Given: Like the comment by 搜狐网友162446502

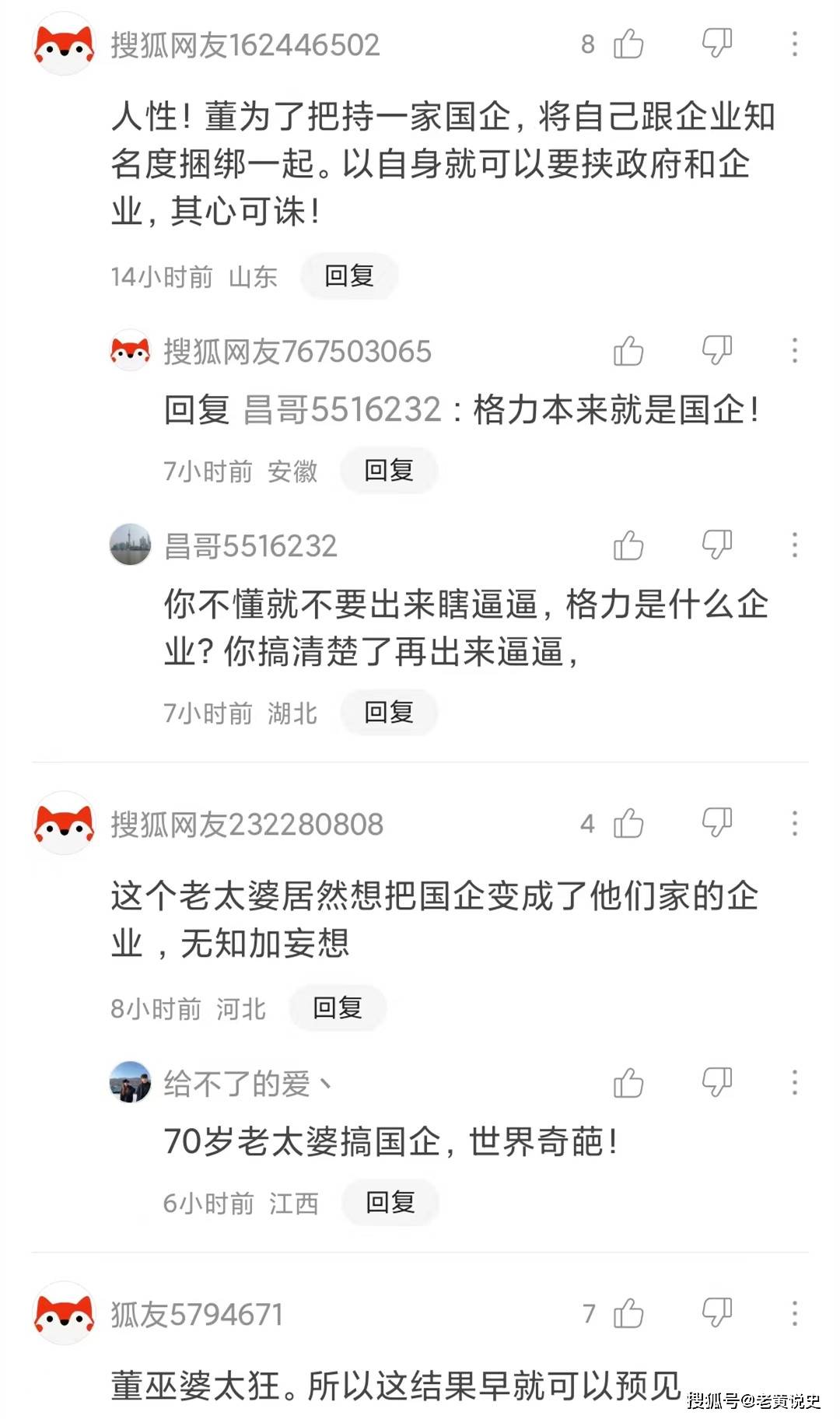Looking at the screenshot, I should pos(628,44).
